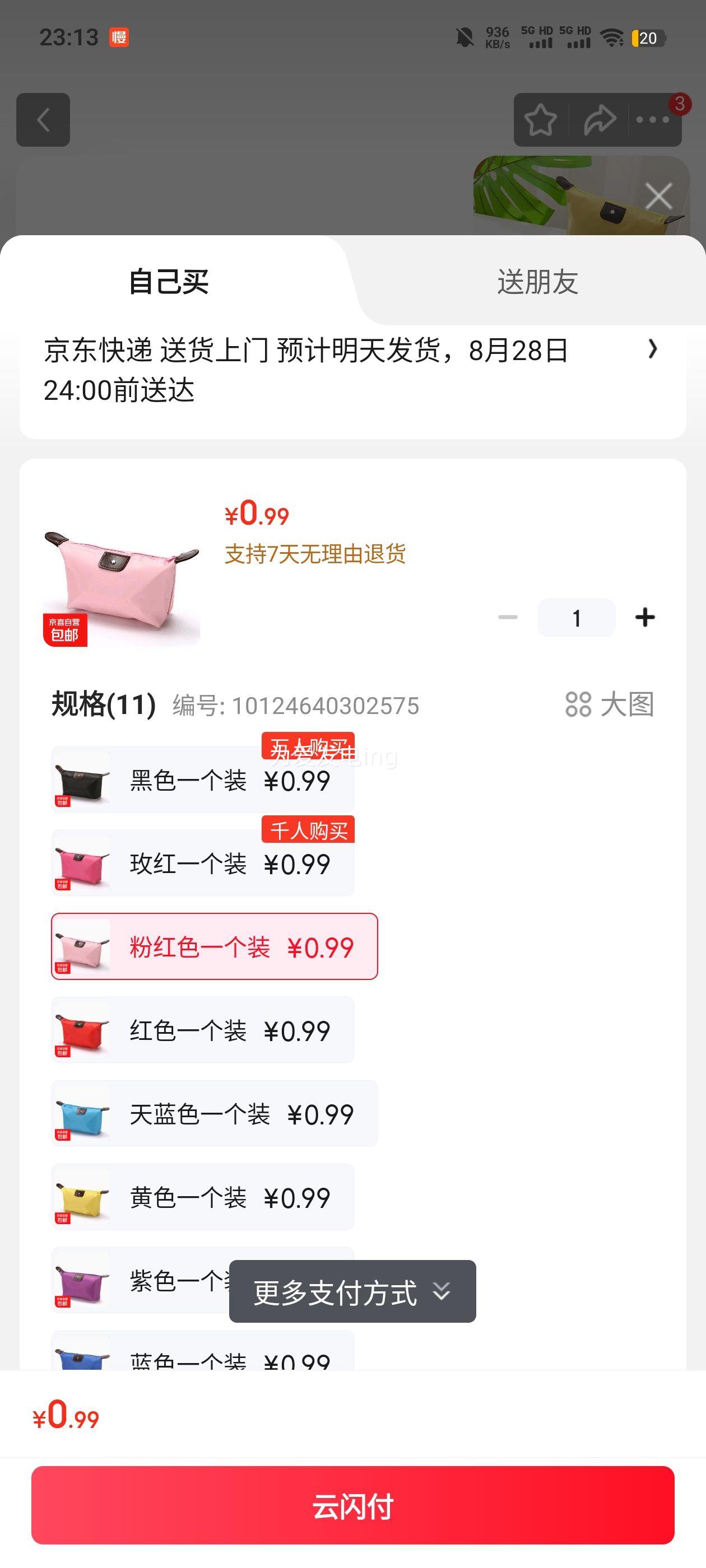The width and height of the screenshot is (706, 1568).
Task: Increase the quantity by one
Action: (x=645, y=617)
